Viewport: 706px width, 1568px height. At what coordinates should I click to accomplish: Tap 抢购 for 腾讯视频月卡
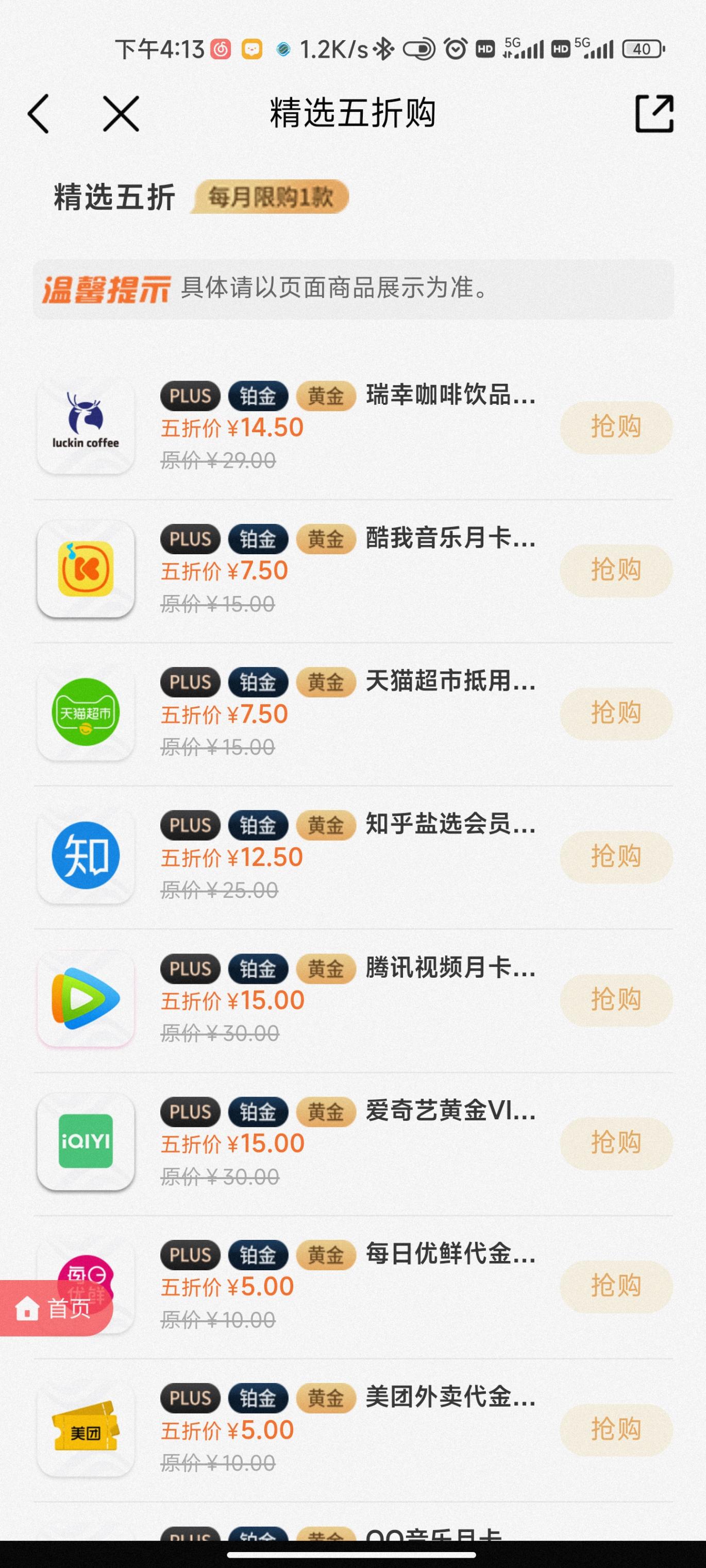click(616, 1000)
